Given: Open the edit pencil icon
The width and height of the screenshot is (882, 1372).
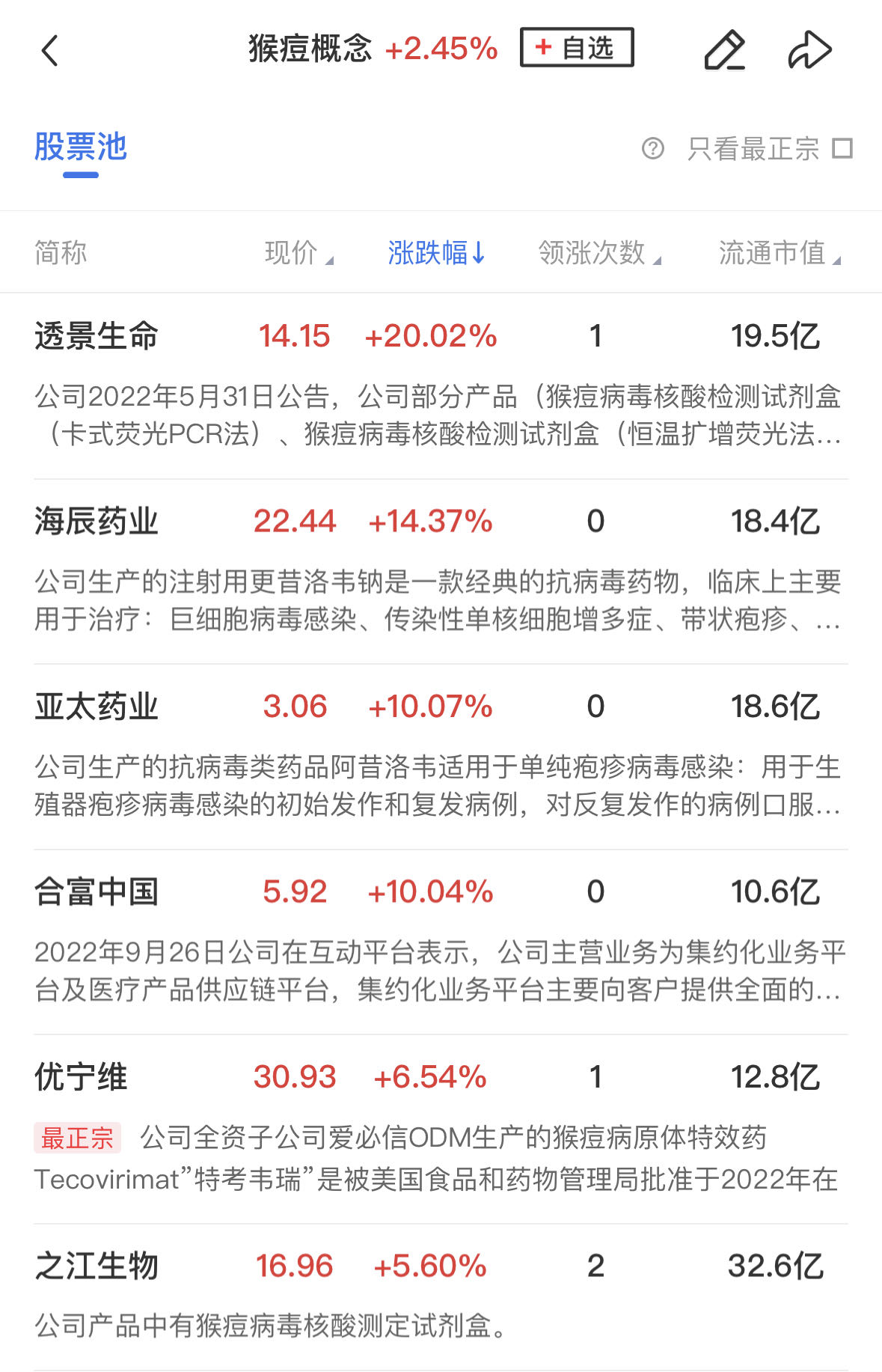Looking at the screenshot, I should [x=724, y=51].
